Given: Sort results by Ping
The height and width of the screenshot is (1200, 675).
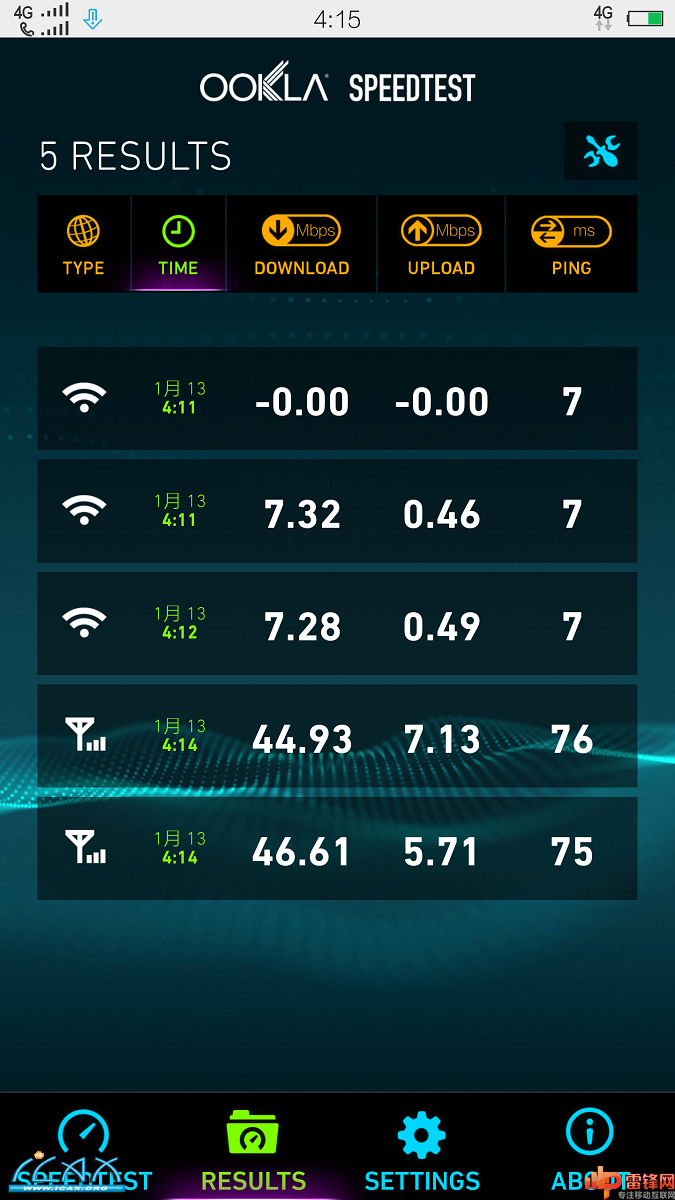Looking at the screenshot, I should [571, 245].
